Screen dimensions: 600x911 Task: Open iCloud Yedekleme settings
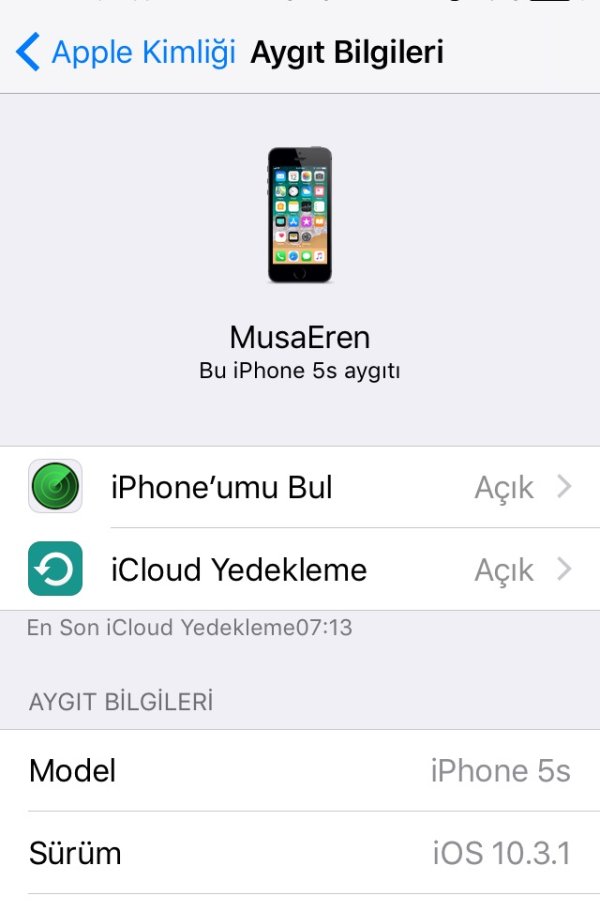coord(300,569)
